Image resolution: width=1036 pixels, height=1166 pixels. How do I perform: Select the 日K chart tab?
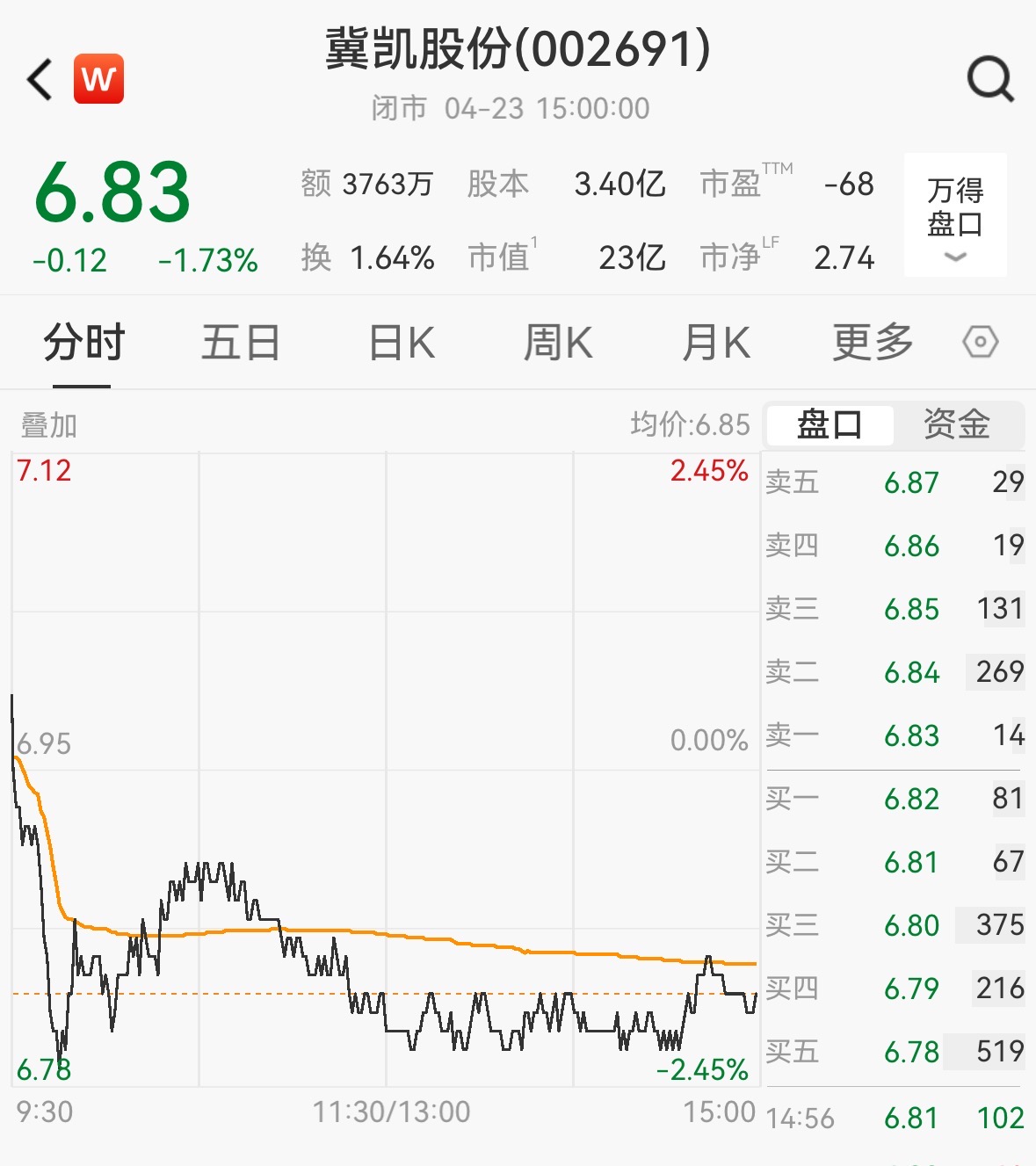pyautogui.click(x=402, y=343)
